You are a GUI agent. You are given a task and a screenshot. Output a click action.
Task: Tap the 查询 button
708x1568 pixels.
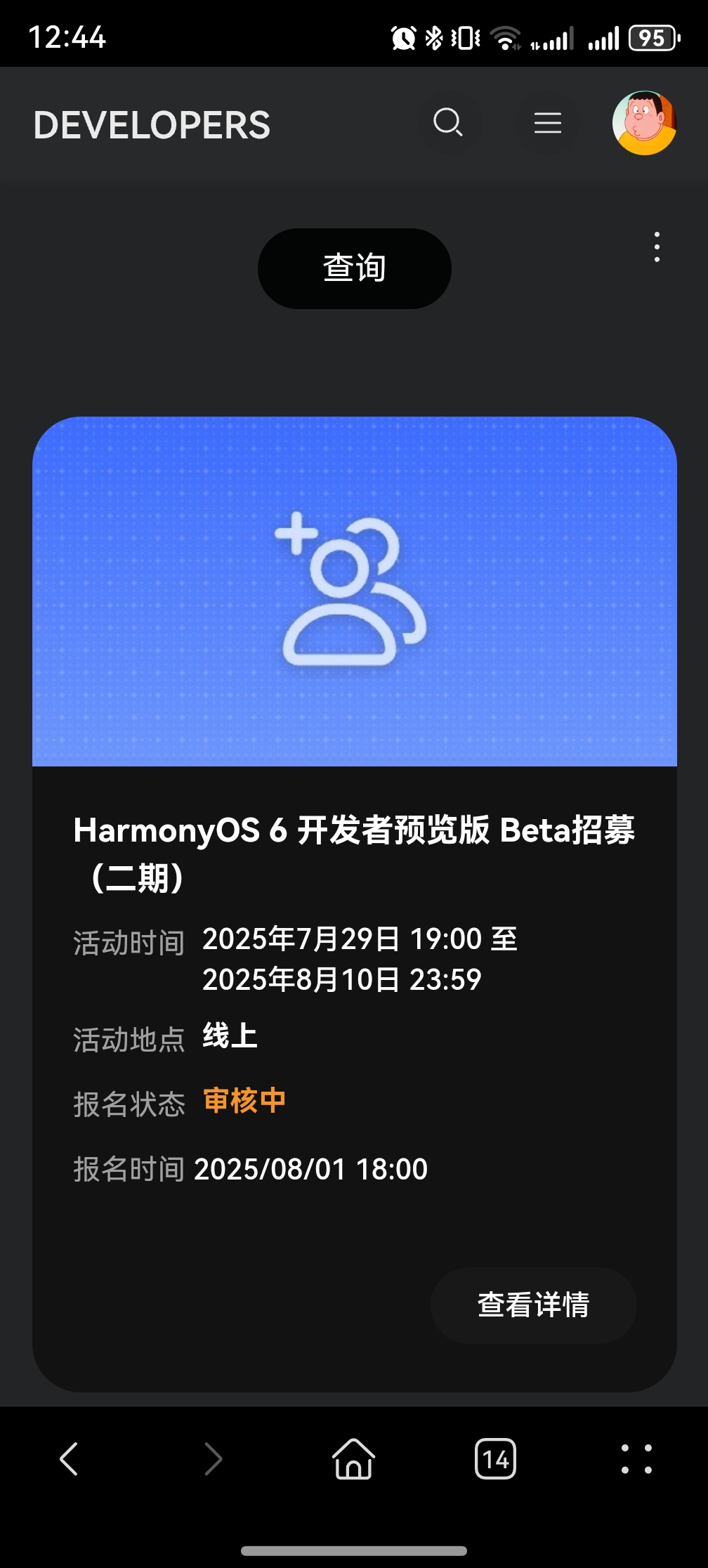(x=355, y=268)
